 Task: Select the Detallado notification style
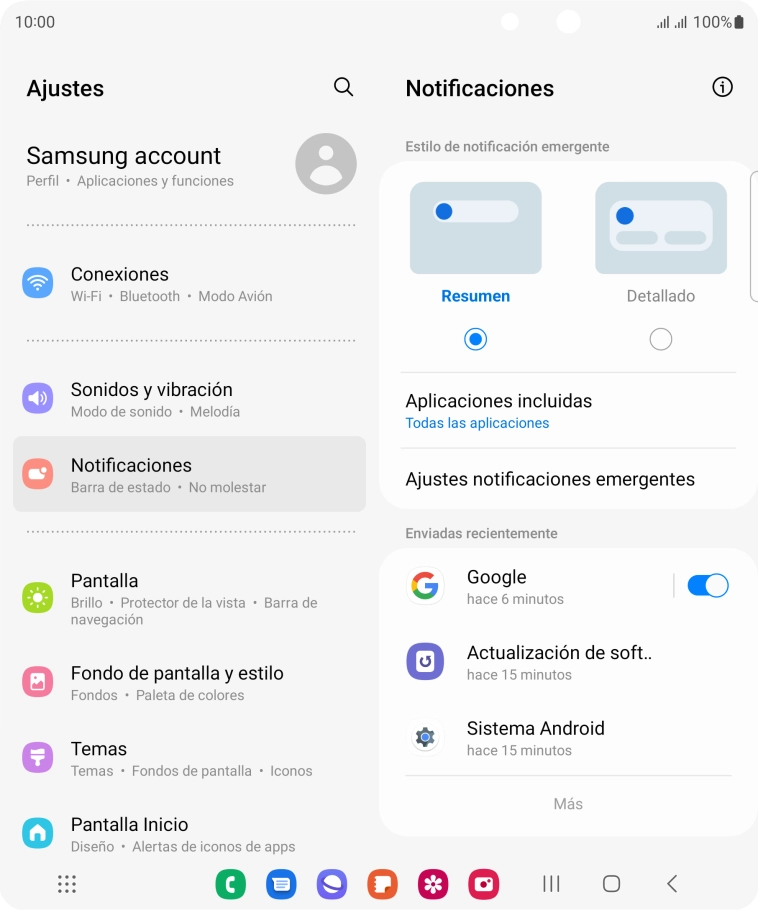[660, 339]
